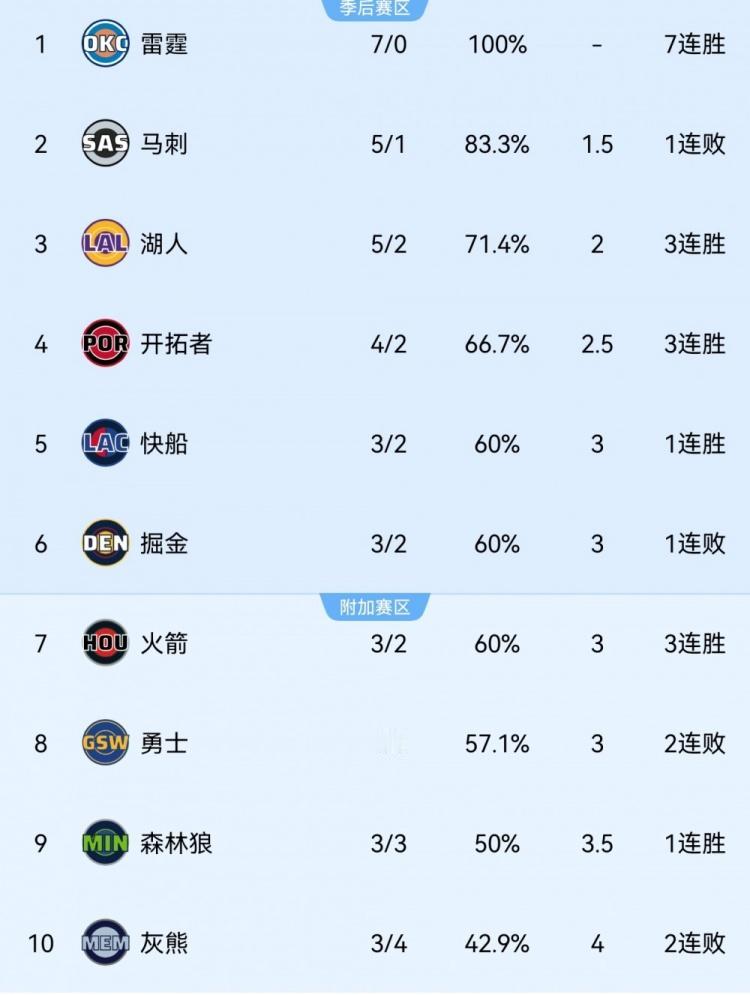The image size is (750, 995).
Task: Open the 季后赛区 section label
Action: tap(375, 5)
